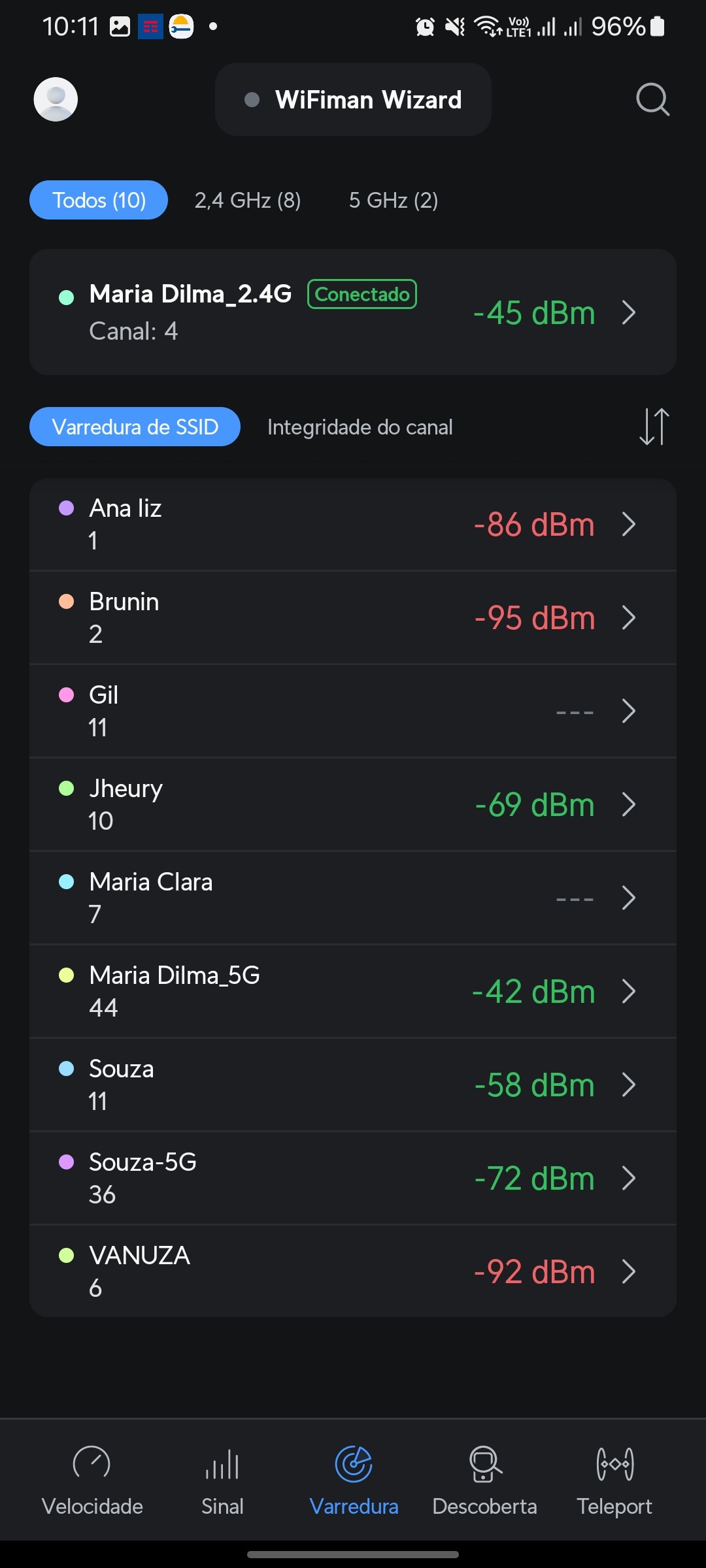Open the Descoberta tab
This screenshot has height=1568, width=706.
[x=484, y=1480]
